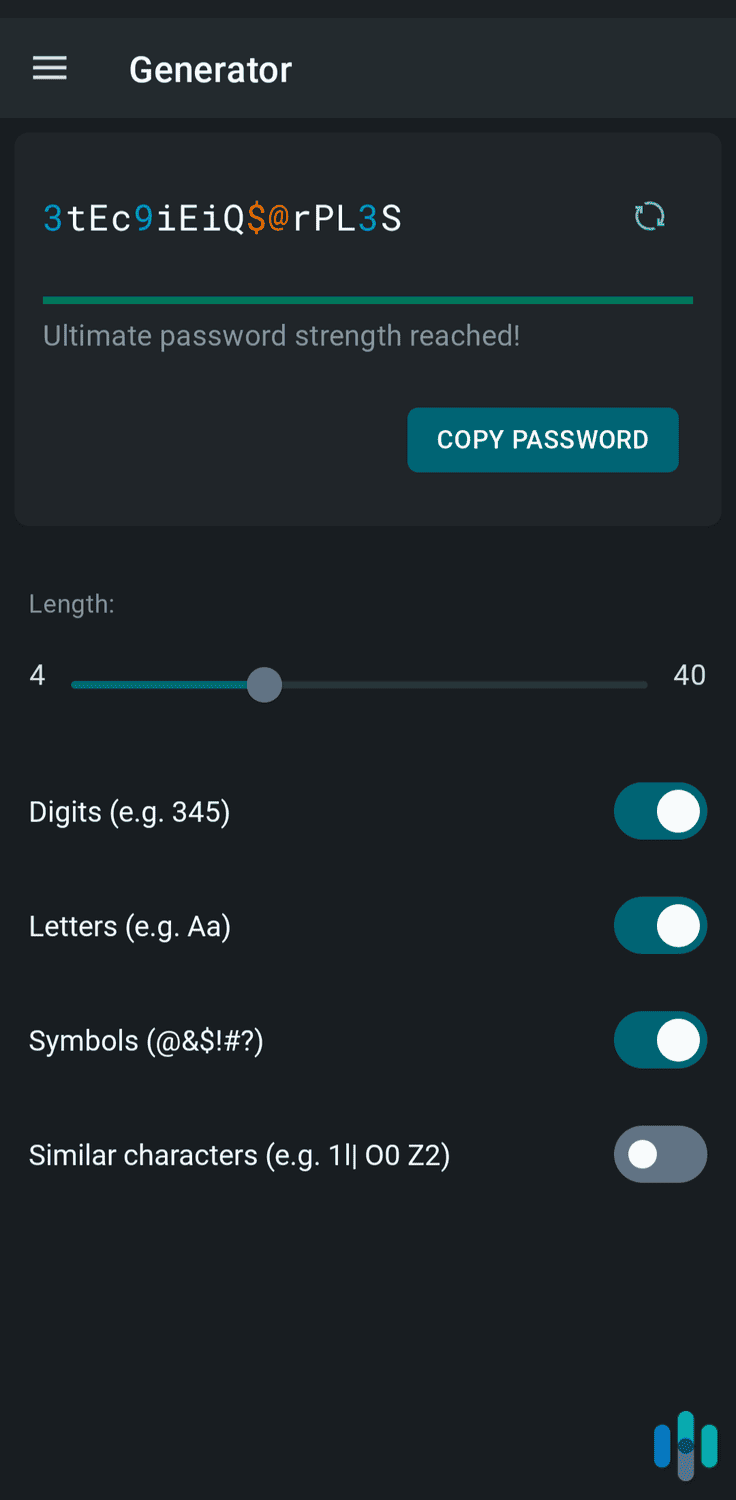
Task: Disable the Digits toggle
Action: (660, 811)
